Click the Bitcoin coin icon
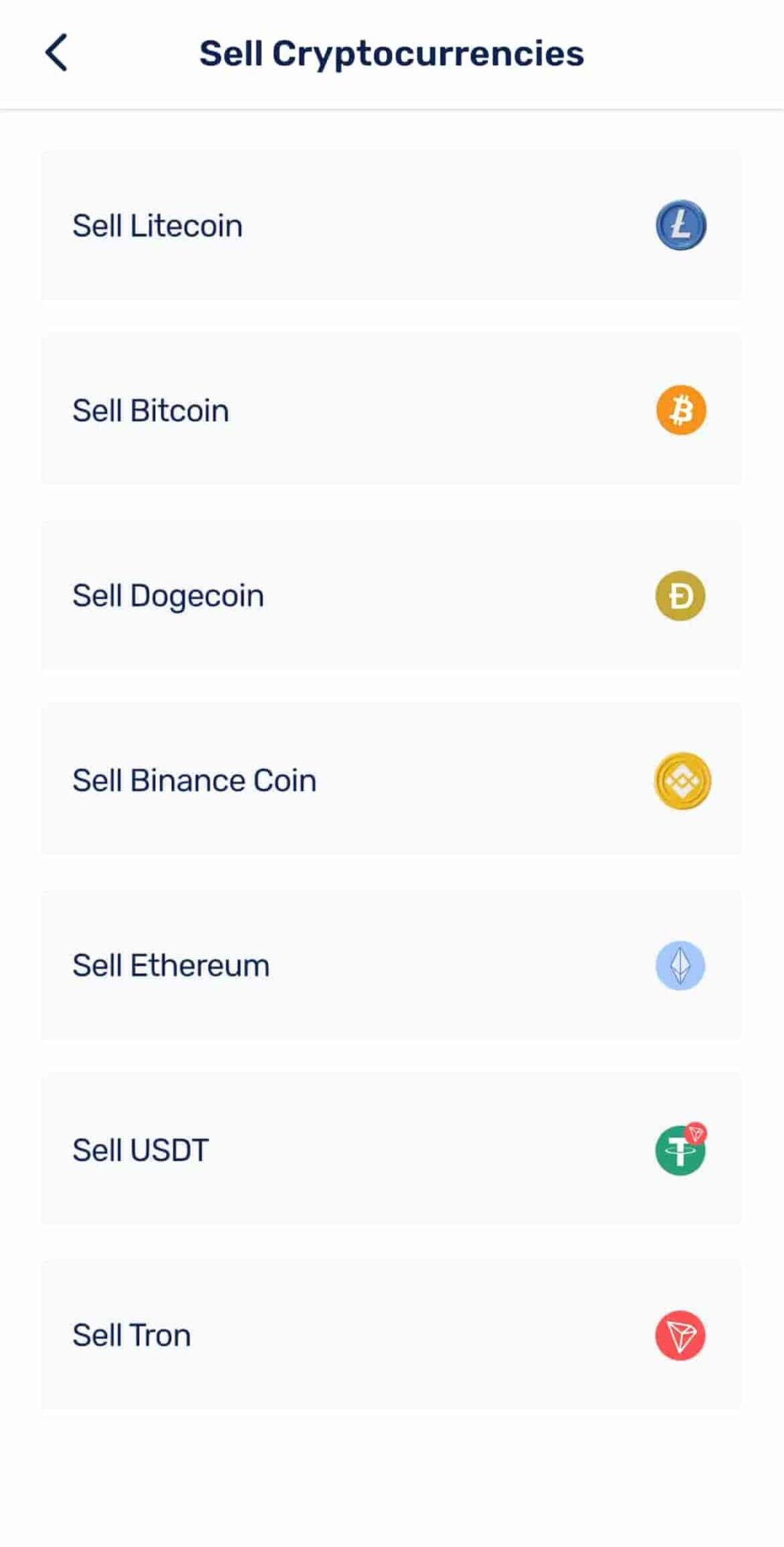Image resolution: width=784 pixels, height=1547 pixels. [x=681, y=410]
